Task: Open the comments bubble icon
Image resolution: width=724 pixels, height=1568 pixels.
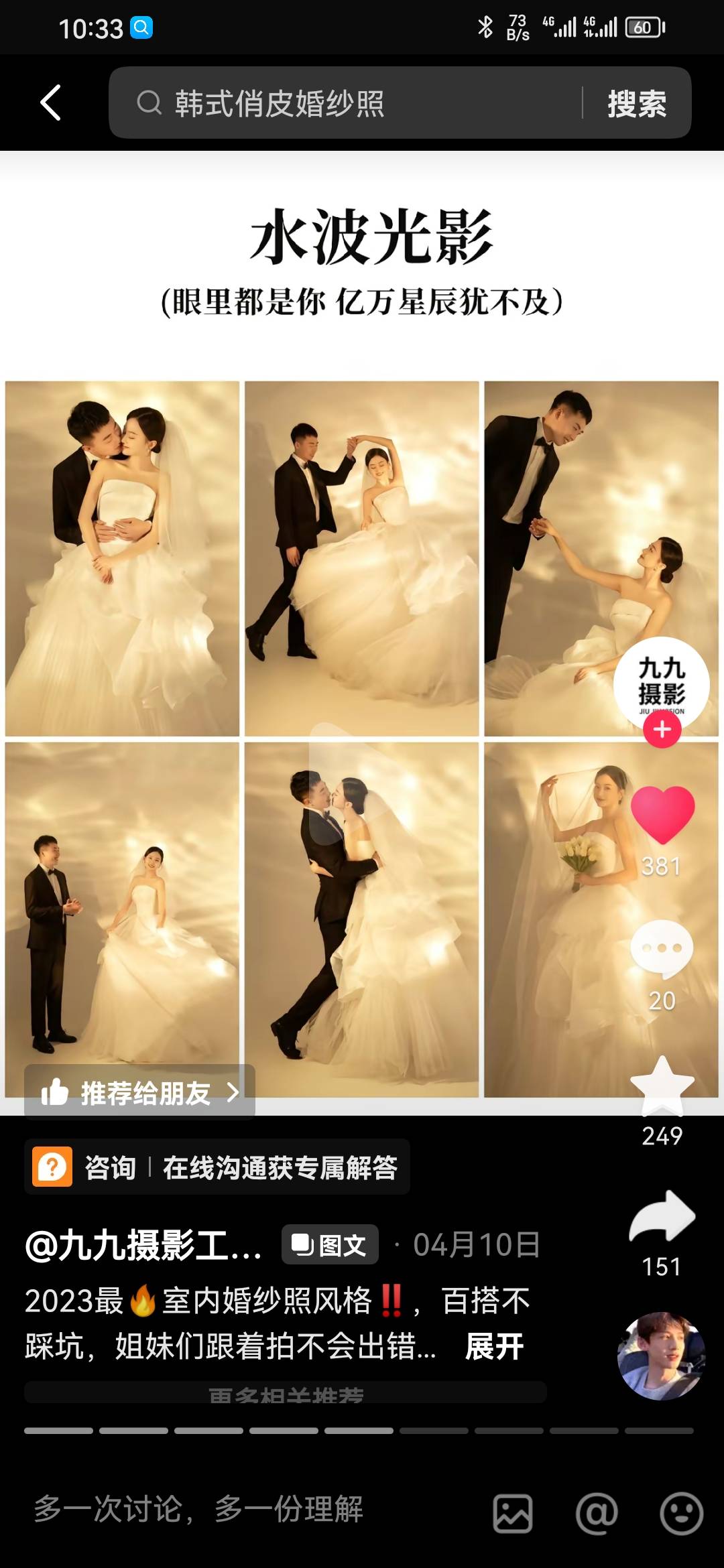Action: [x=661, y=948]
